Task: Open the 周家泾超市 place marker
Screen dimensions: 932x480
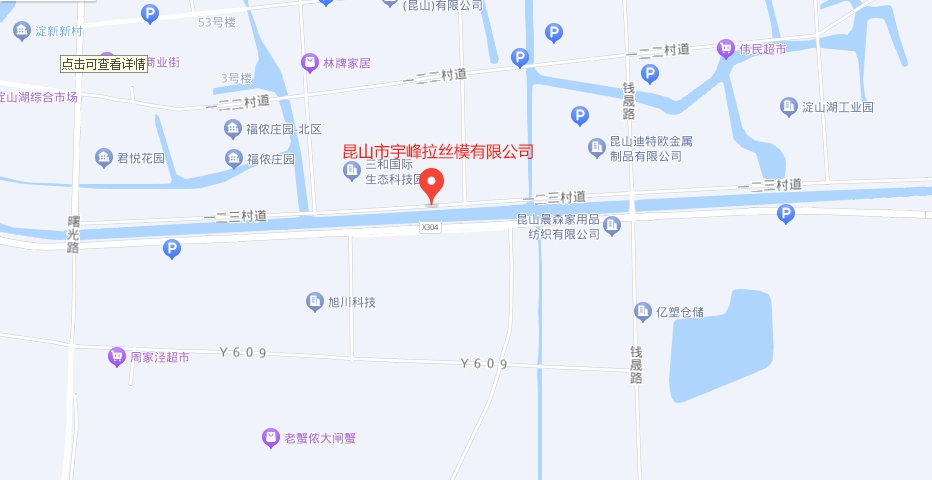Action: 117,356
